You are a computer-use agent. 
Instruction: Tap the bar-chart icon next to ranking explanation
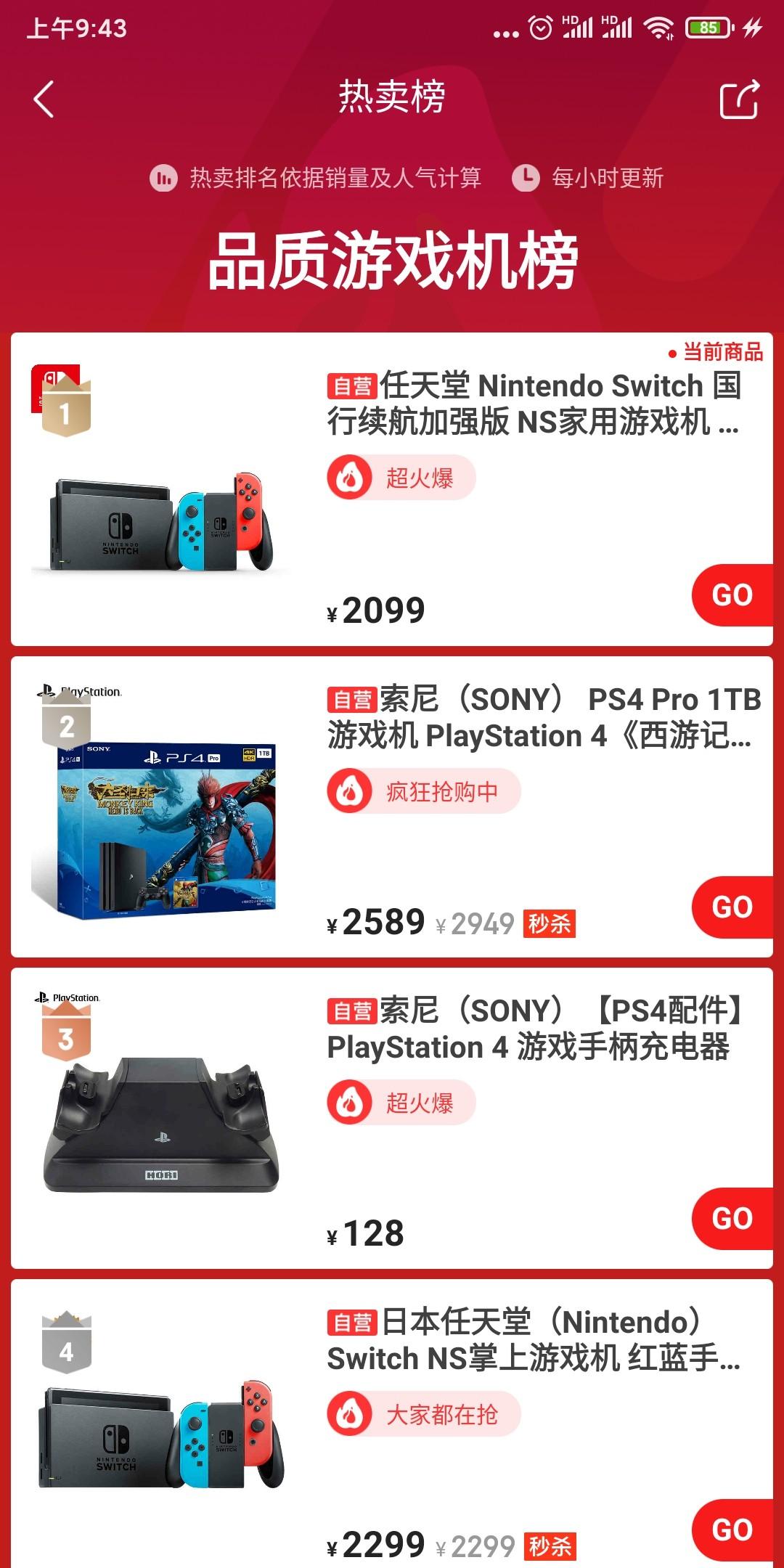pyautogui.click(x=163, y=179)
